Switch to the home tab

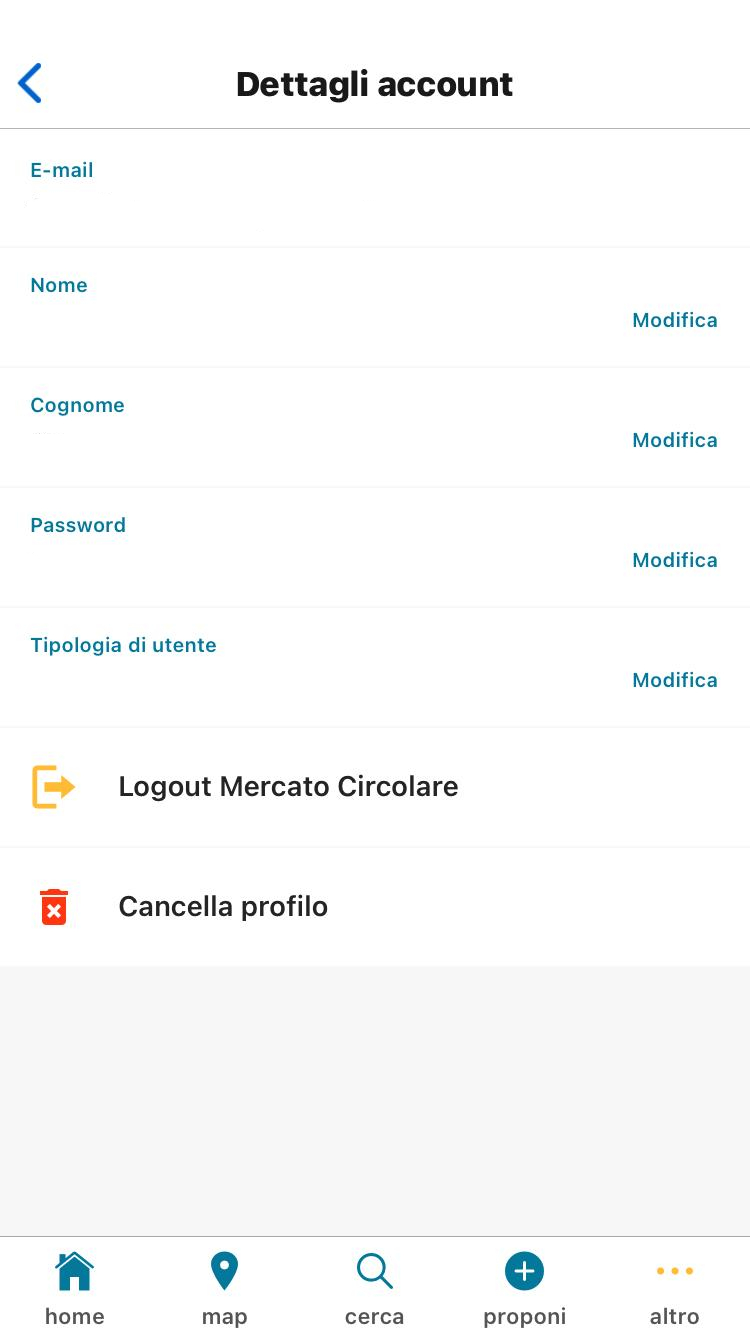(75, 1288)
